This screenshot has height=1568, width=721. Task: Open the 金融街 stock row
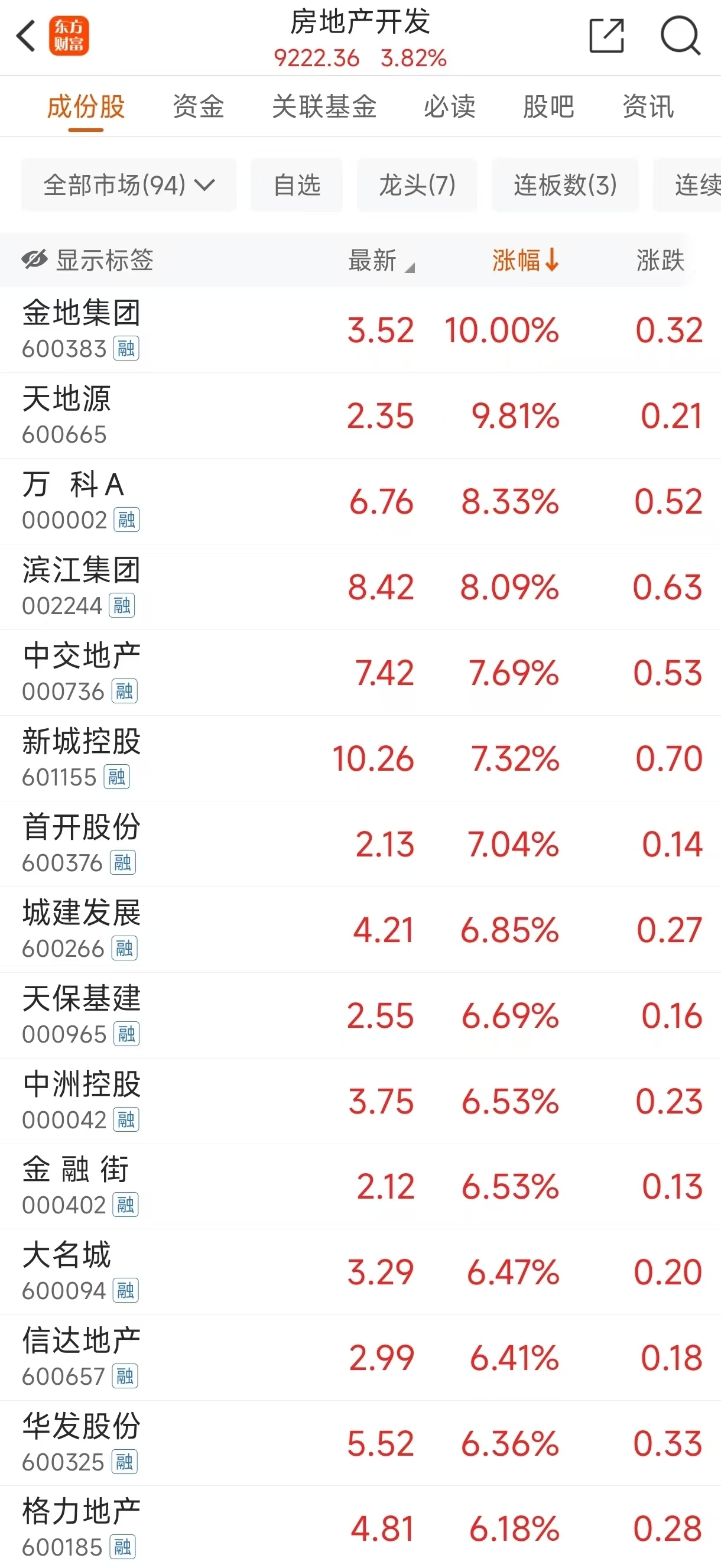[360, 1186]
